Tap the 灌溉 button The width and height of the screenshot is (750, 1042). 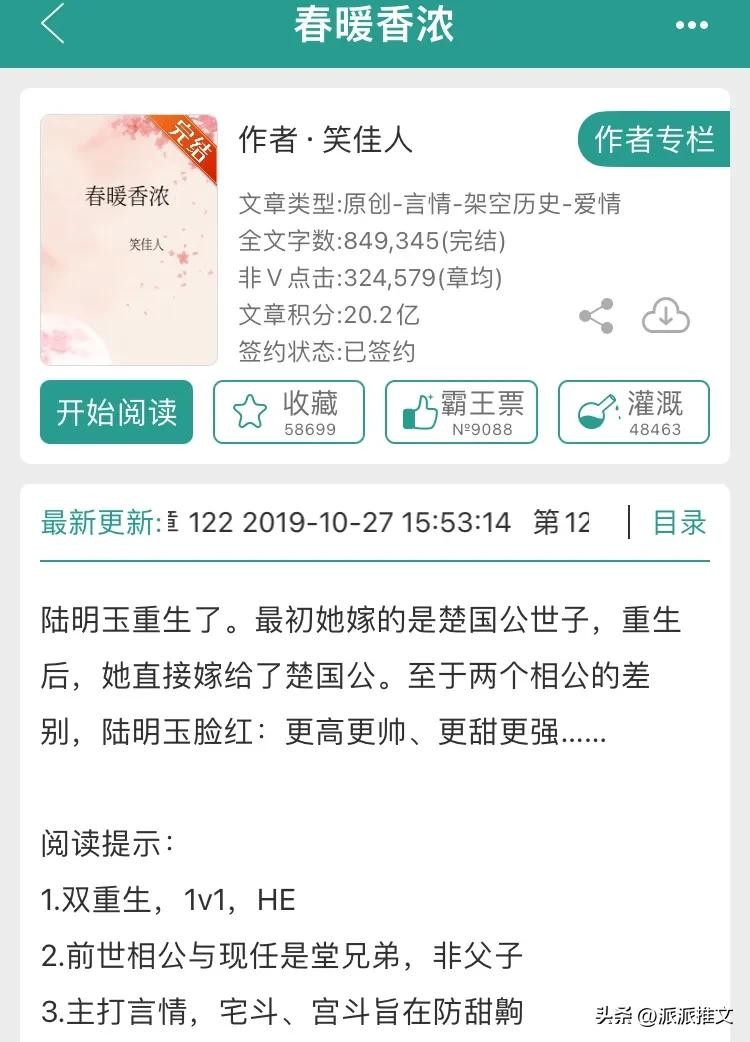point(633,412)
